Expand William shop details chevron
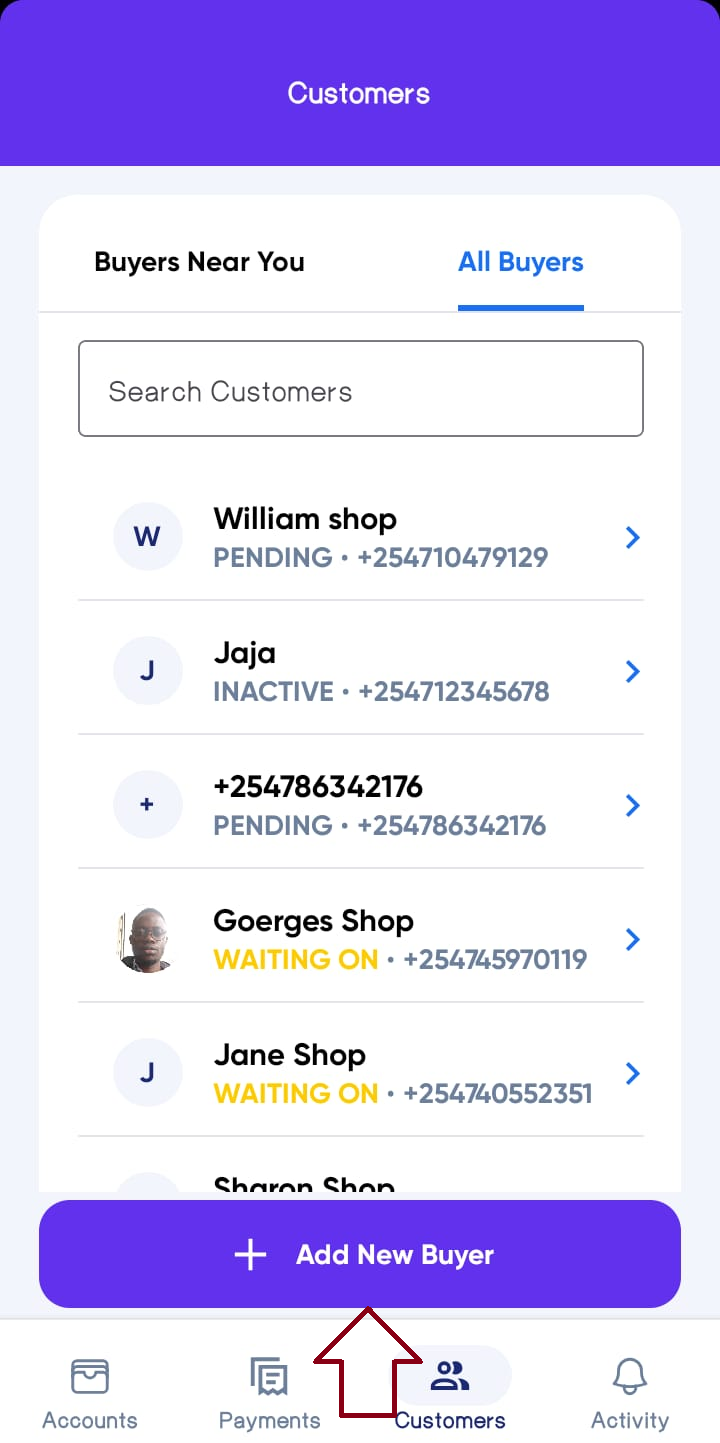Screen dimensions: 720x1443 point(632,537)
